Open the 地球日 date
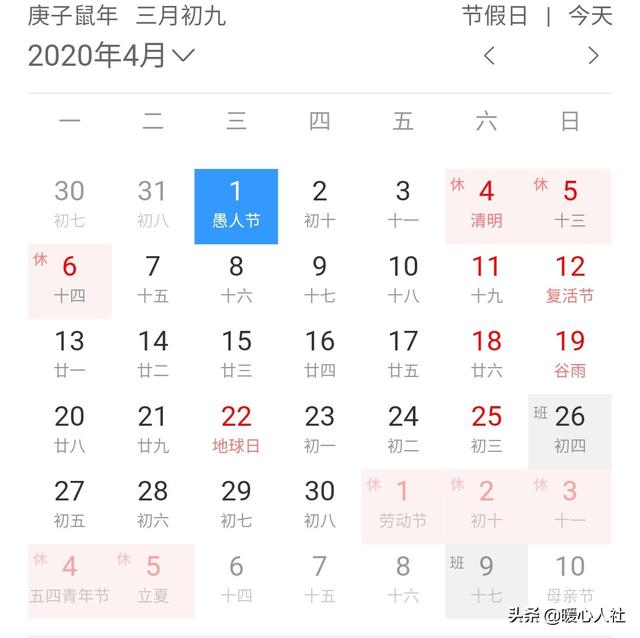The width and height of the screenshot is (640, 638). tap(236, 431)
